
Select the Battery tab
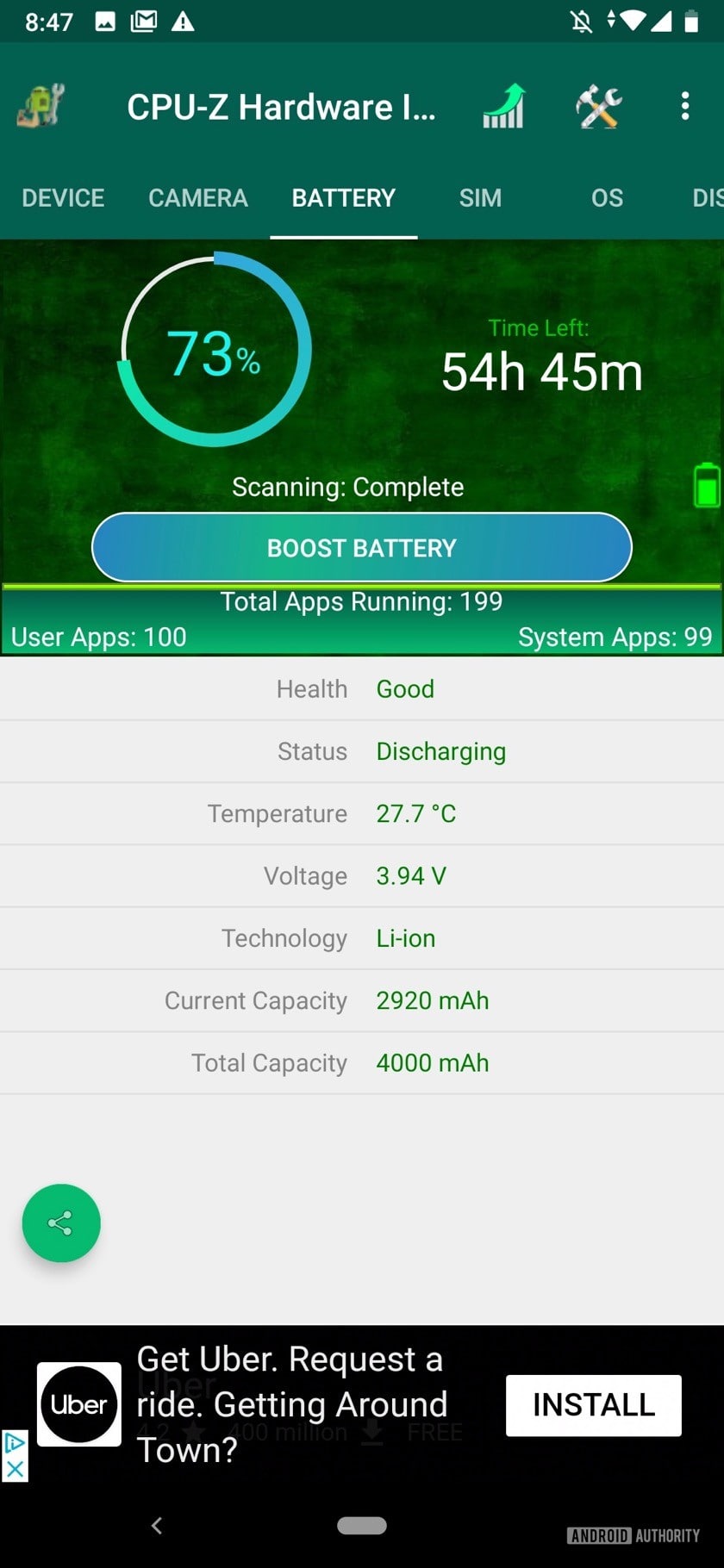[x=343, y=198]
